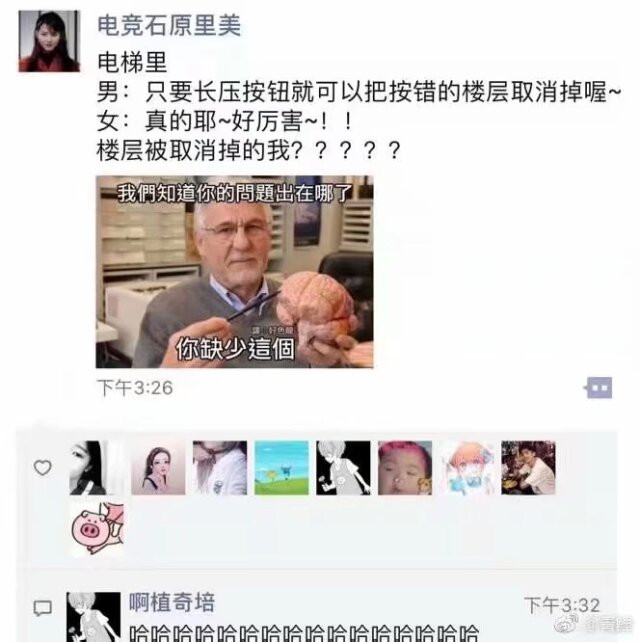
Task: Open the like and comment menu button
Action: (599, 387)
